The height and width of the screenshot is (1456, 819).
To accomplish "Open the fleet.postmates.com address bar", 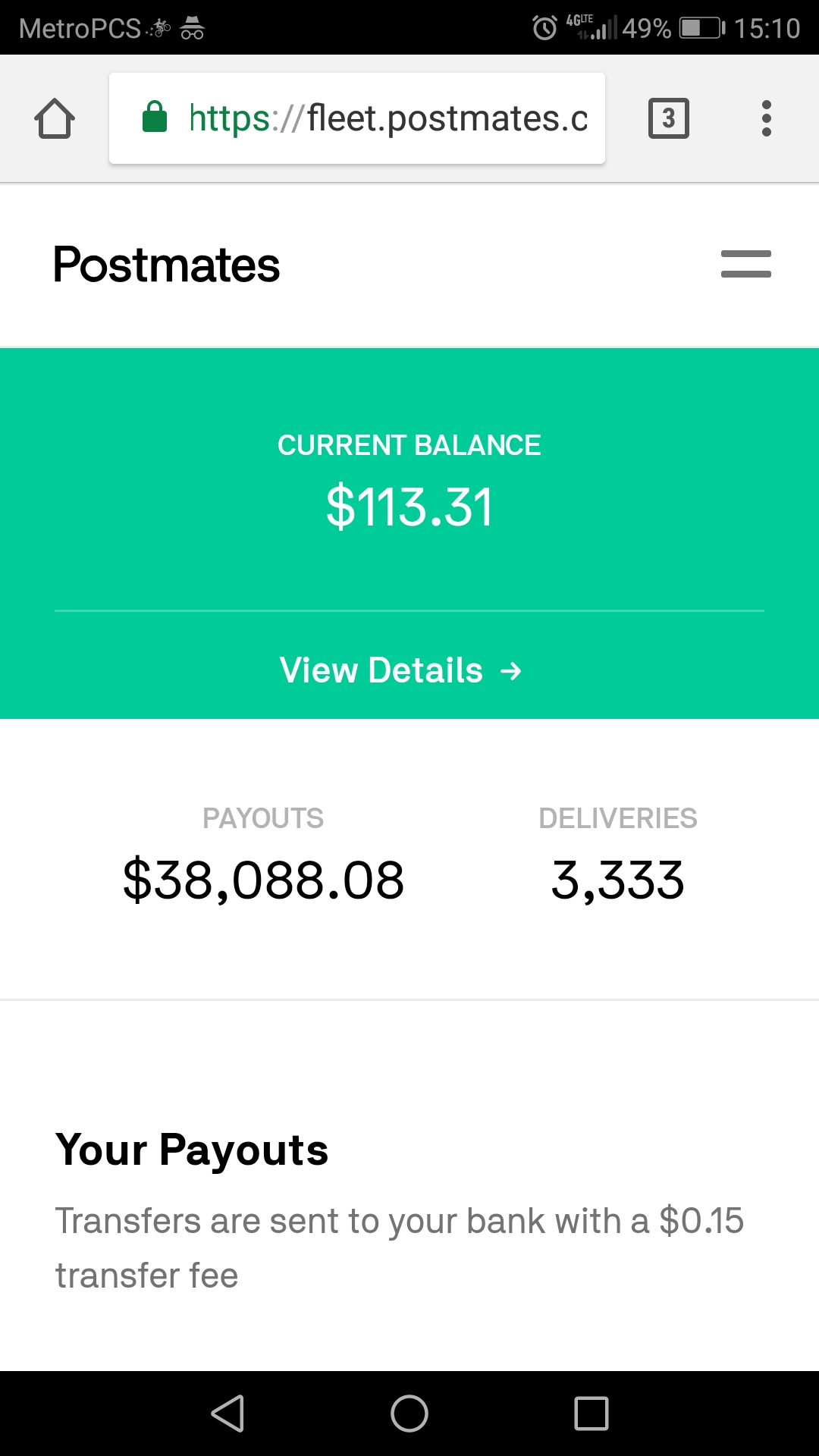I will click(x=387, y=118).
